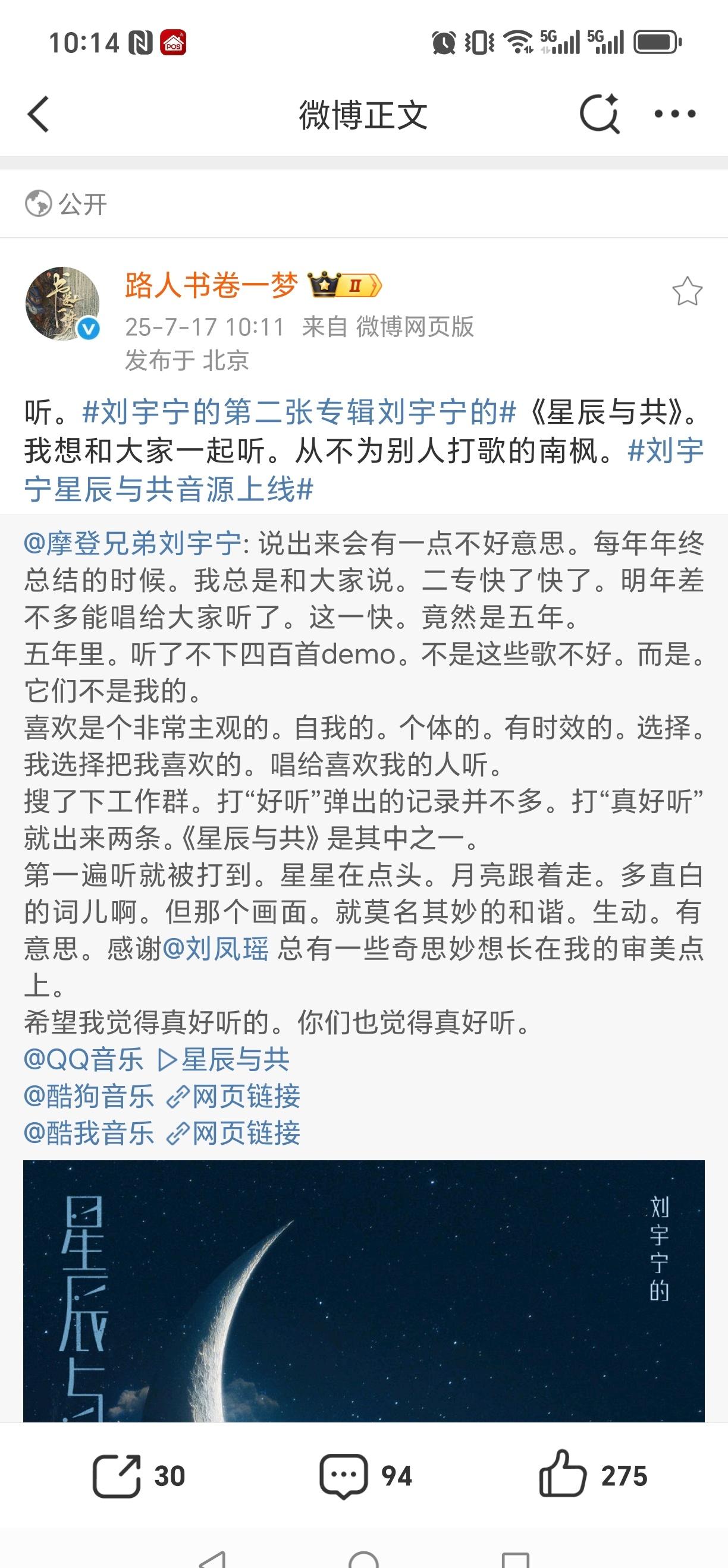Image resolution: width=728 pixels, height=1568 pixels.
Task: Open the @摩登兄弟刘宇宁 mention
Action: click(x=132, y=543)
